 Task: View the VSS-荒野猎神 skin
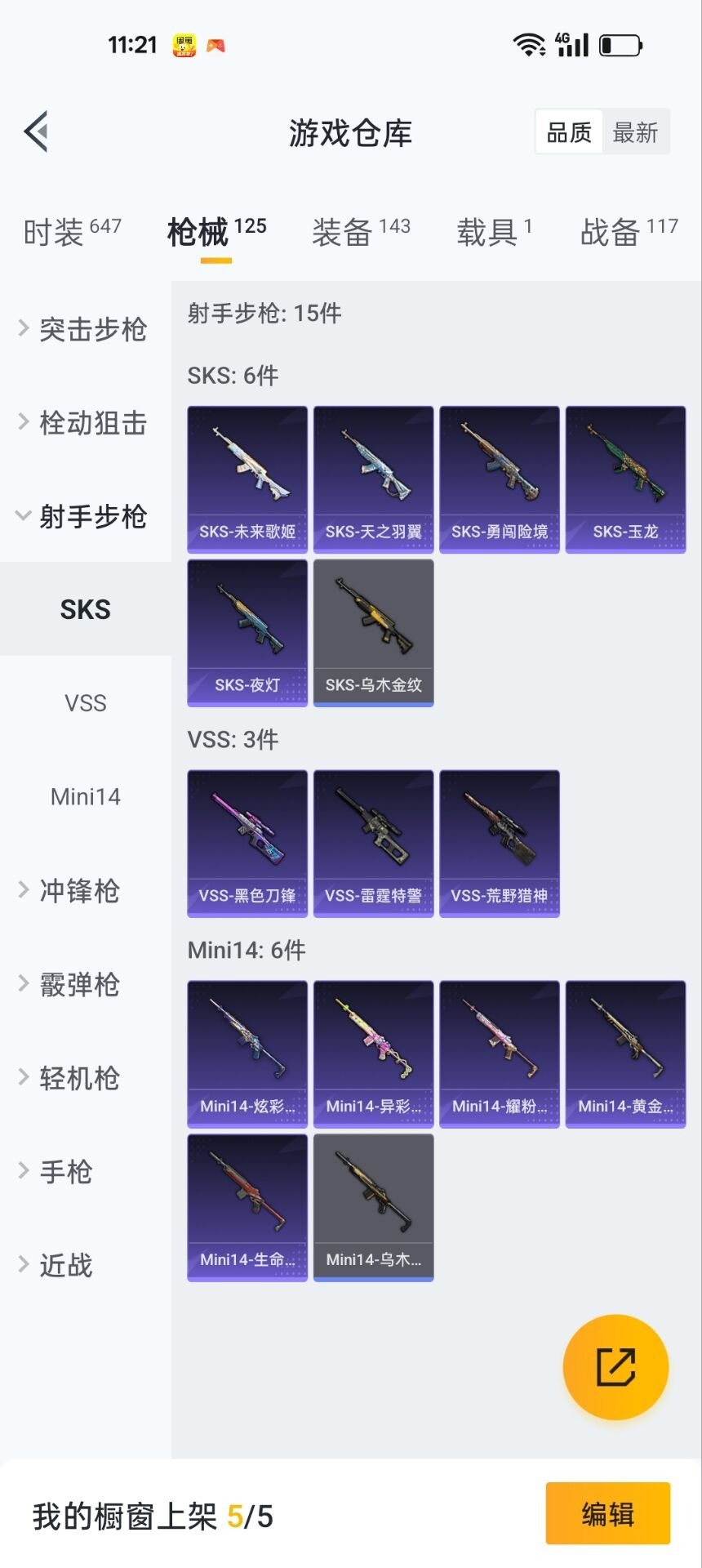click(500, 844)
